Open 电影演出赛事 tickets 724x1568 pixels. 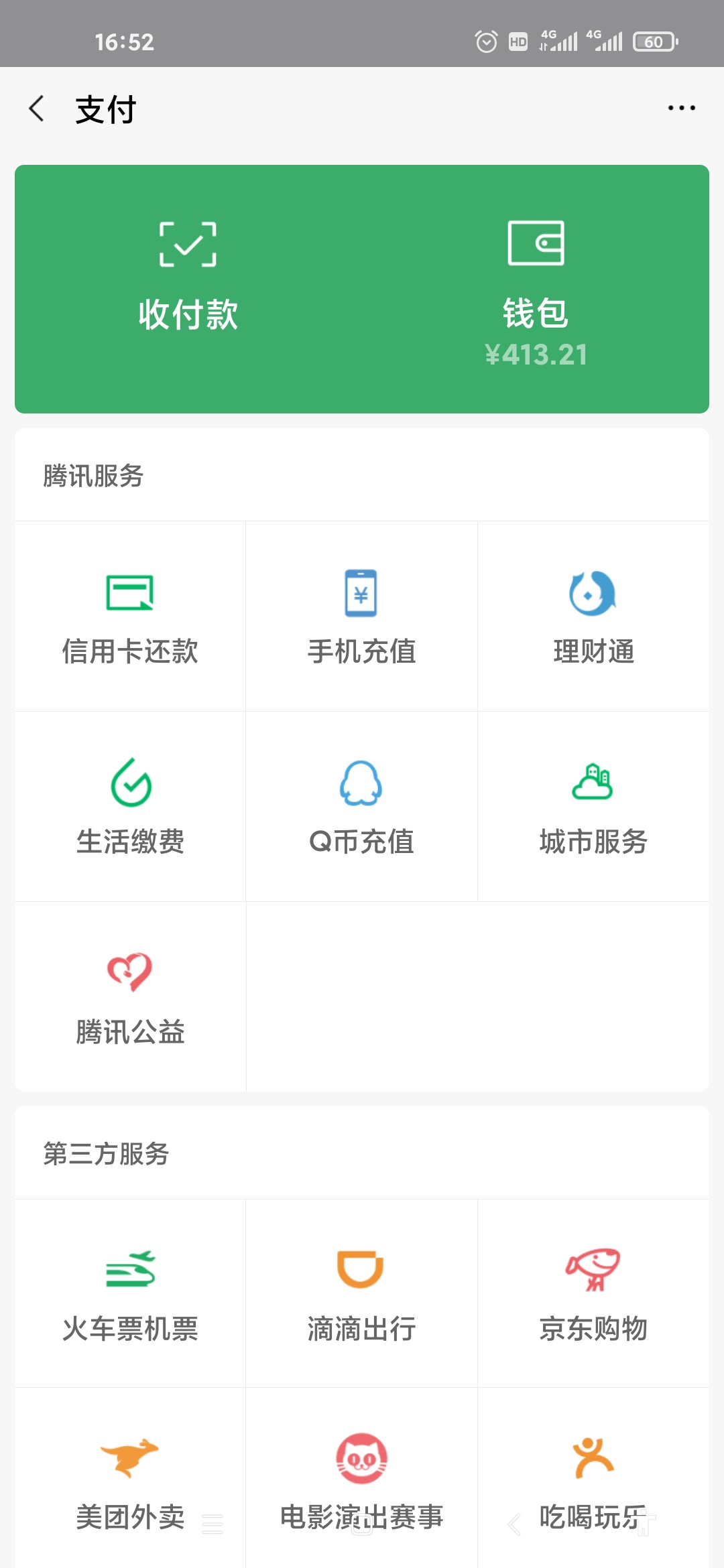click(361, 1479)
